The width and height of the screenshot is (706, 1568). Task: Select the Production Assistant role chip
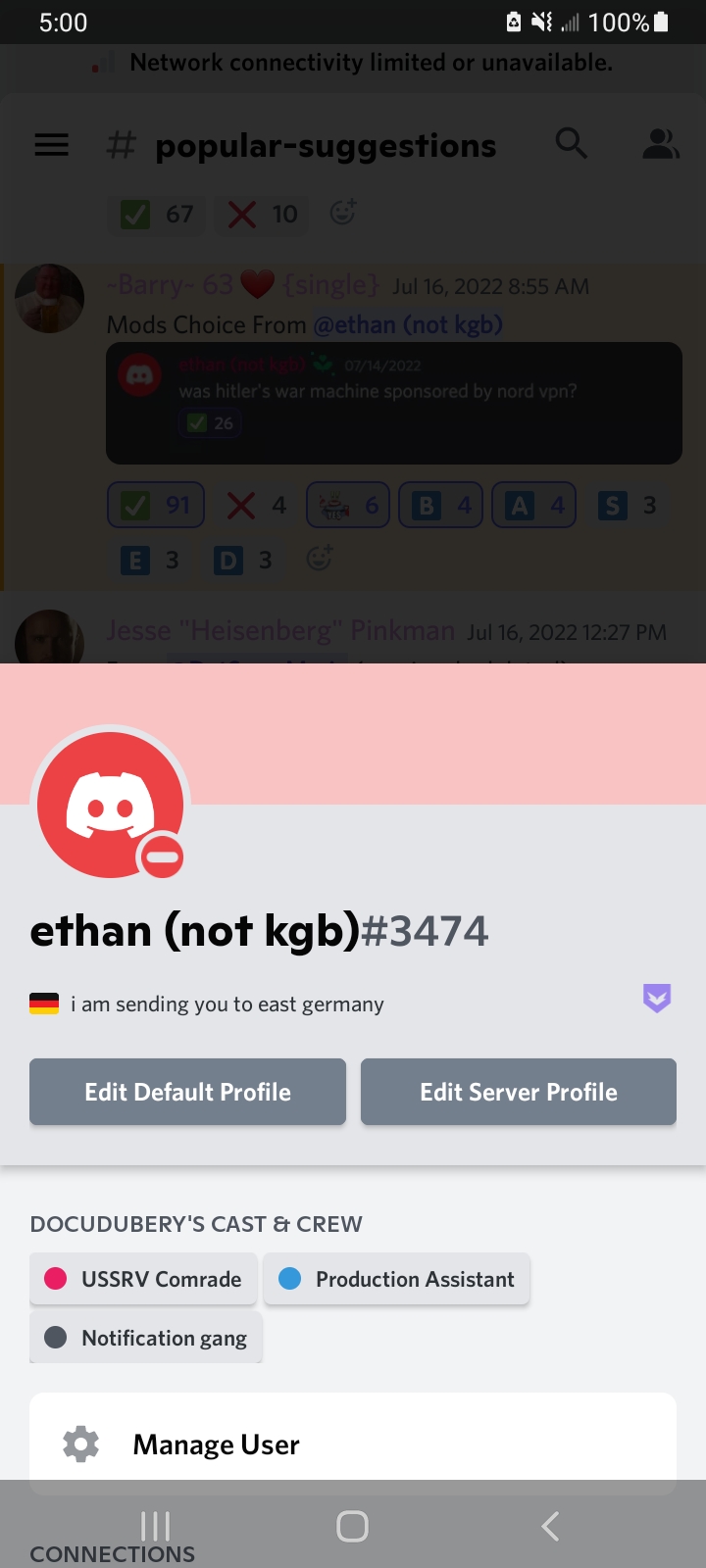coord(397,1279)
